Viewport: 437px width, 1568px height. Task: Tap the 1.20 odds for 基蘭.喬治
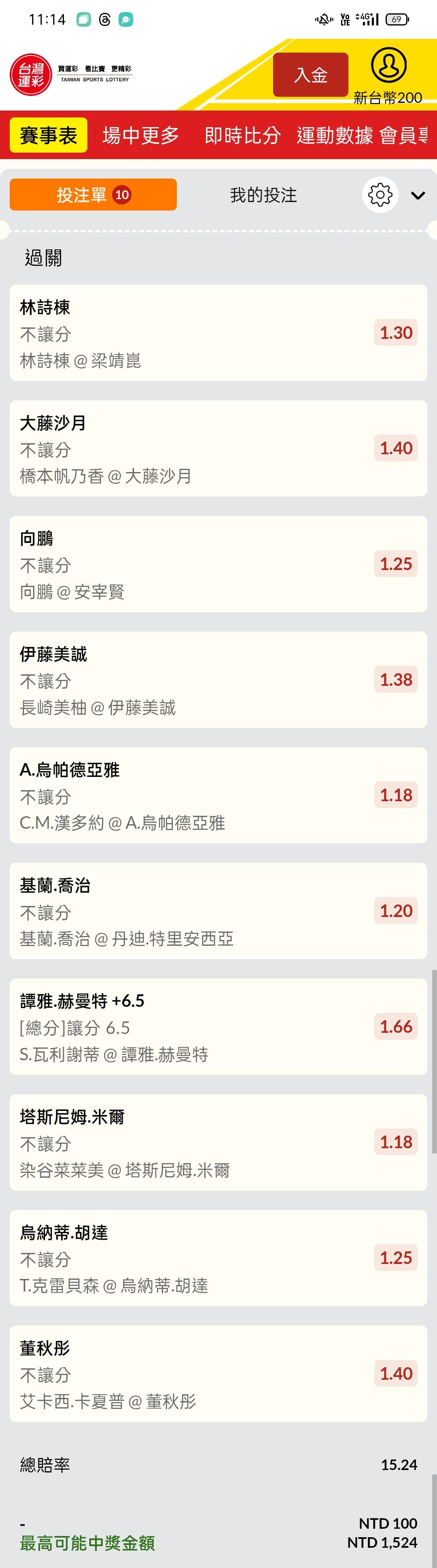396,911
